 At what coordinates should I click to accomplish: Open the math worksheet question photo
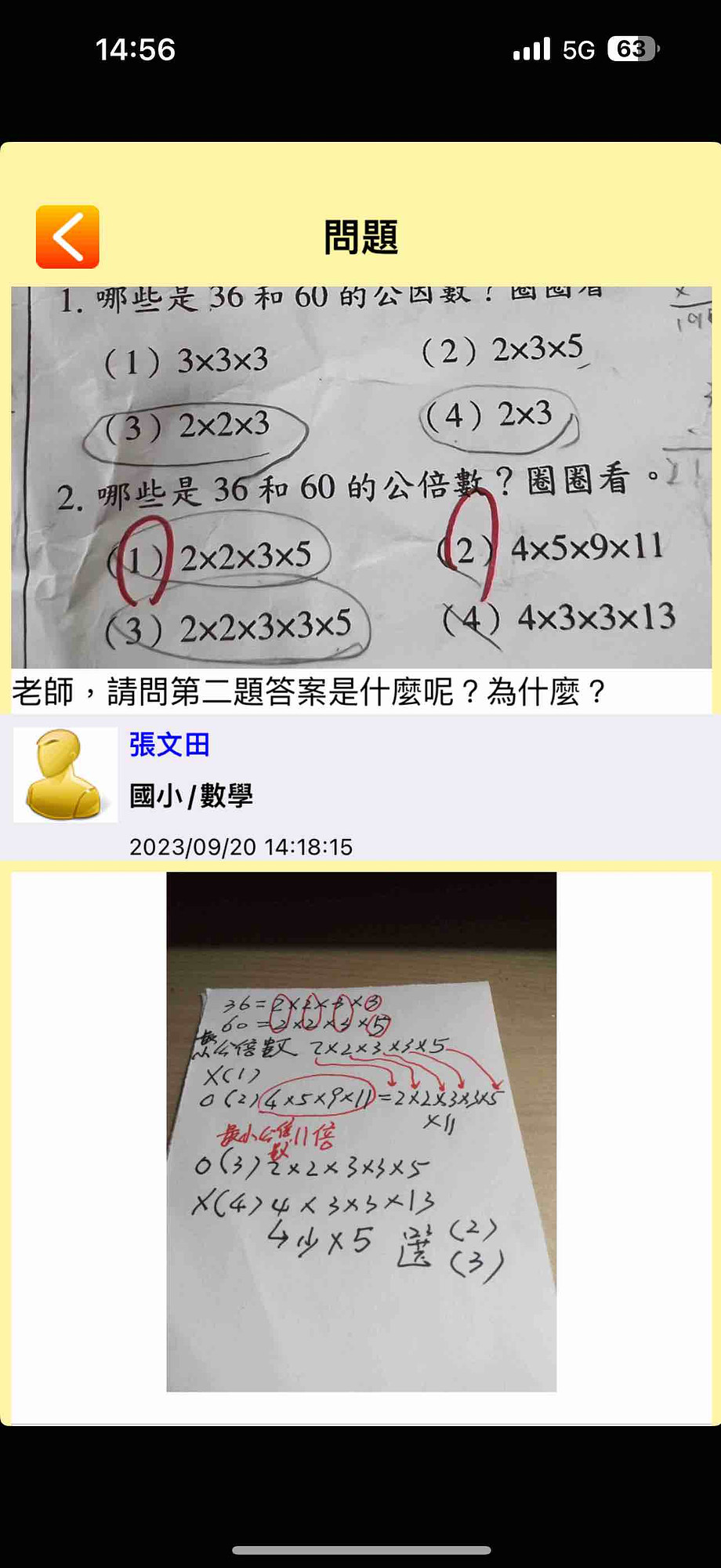[361, 477]
